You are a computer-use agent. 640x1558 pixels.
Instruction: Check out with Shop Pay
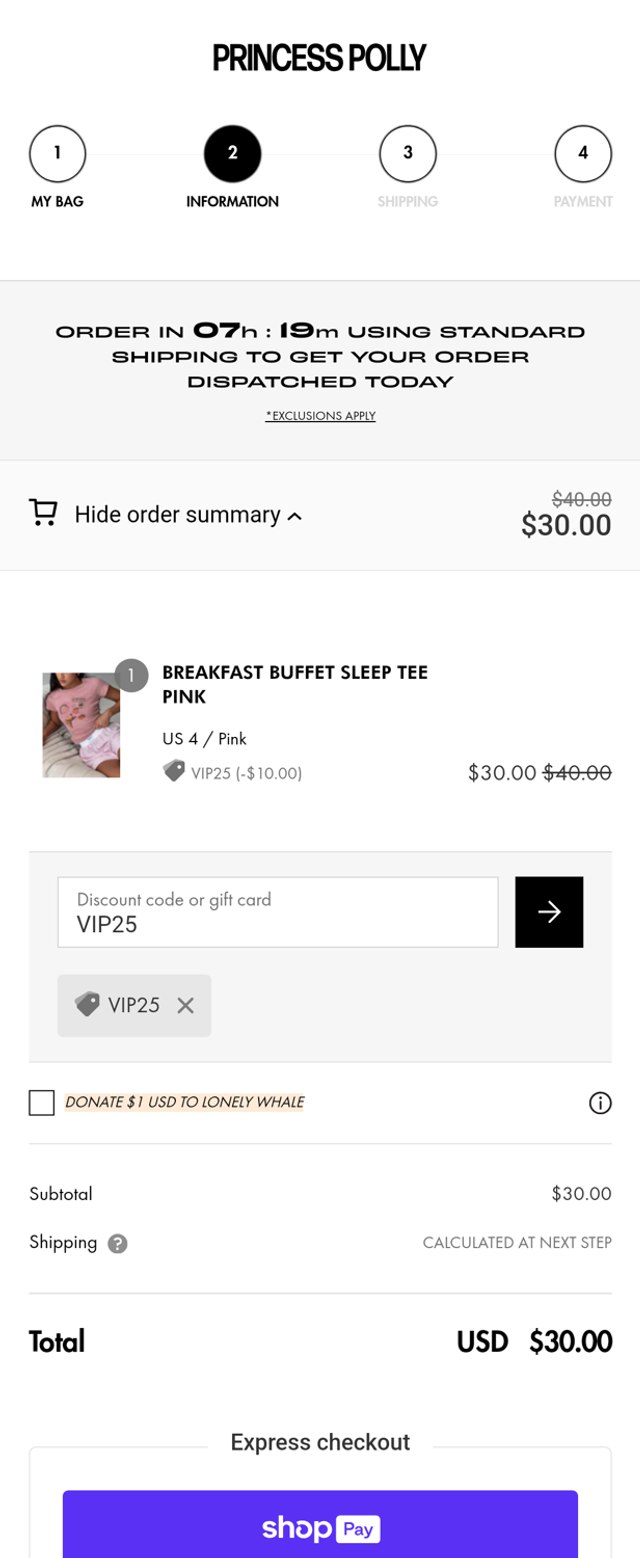[320, 1527]
